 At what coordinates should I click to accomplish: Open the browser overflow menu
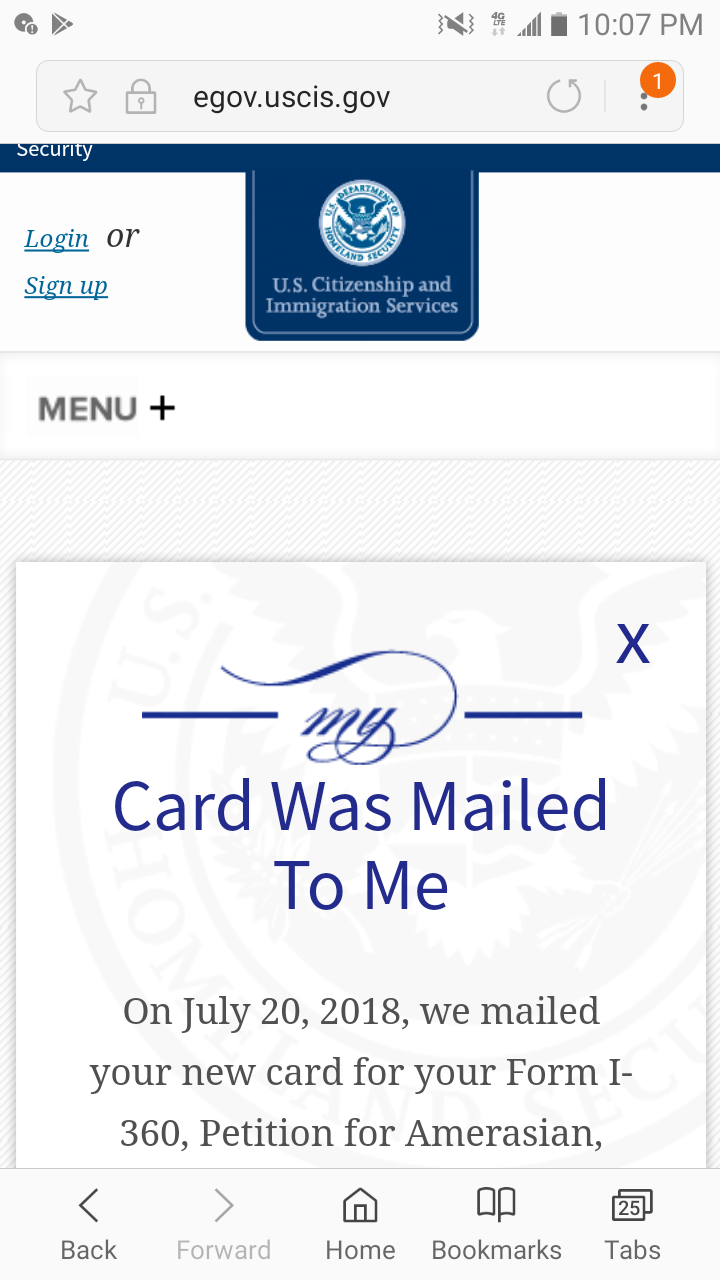coord(645,97)
